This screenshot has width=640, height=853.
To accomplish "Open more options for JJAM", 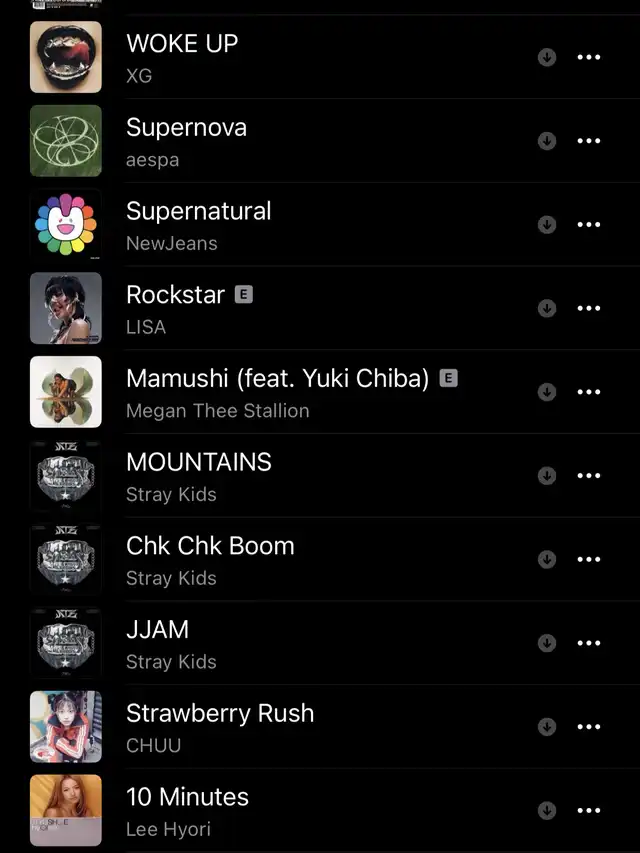I will (590, 643).
